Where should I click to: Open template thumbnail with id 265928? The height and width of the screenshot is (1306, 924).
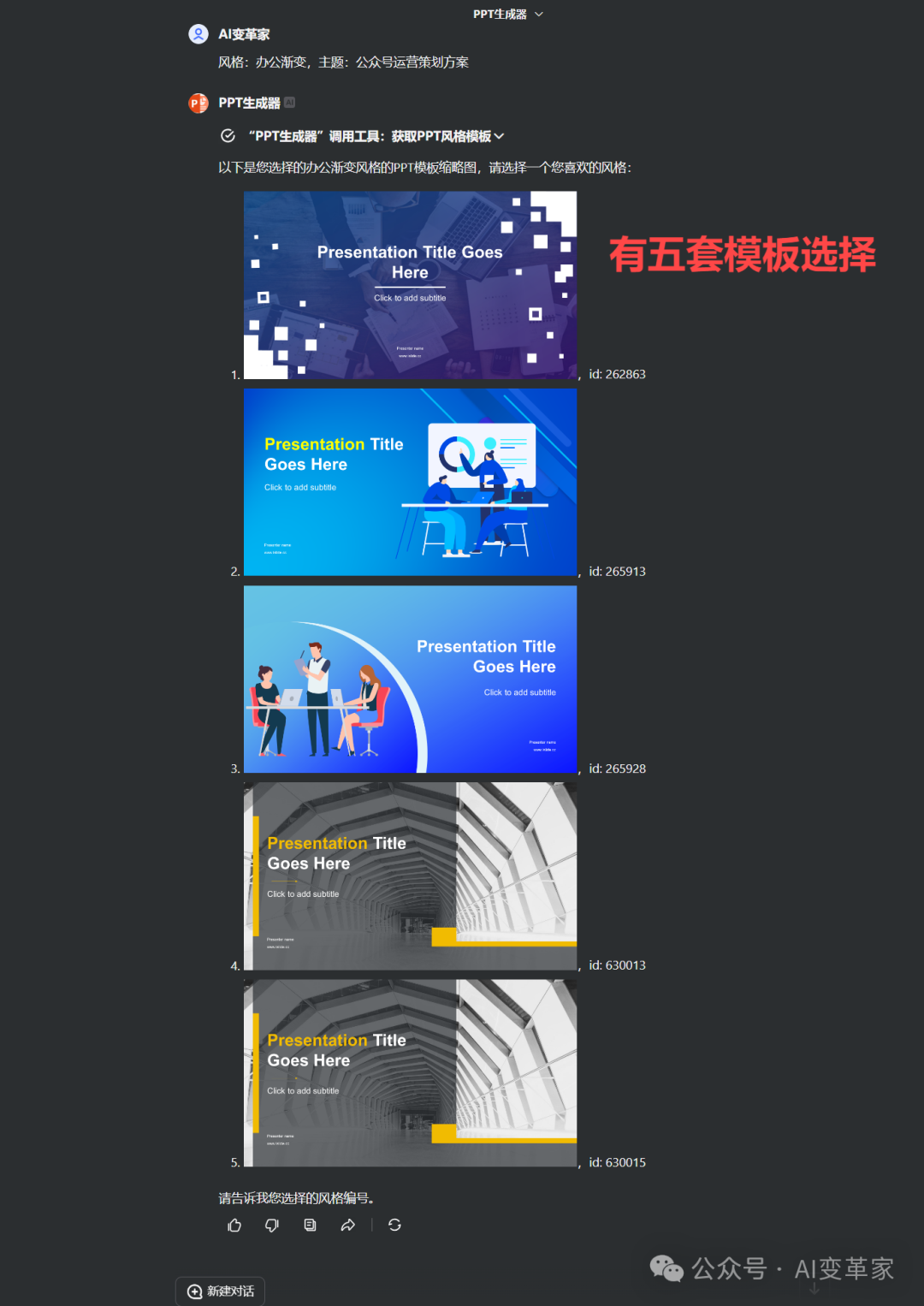tap(410, 680)
